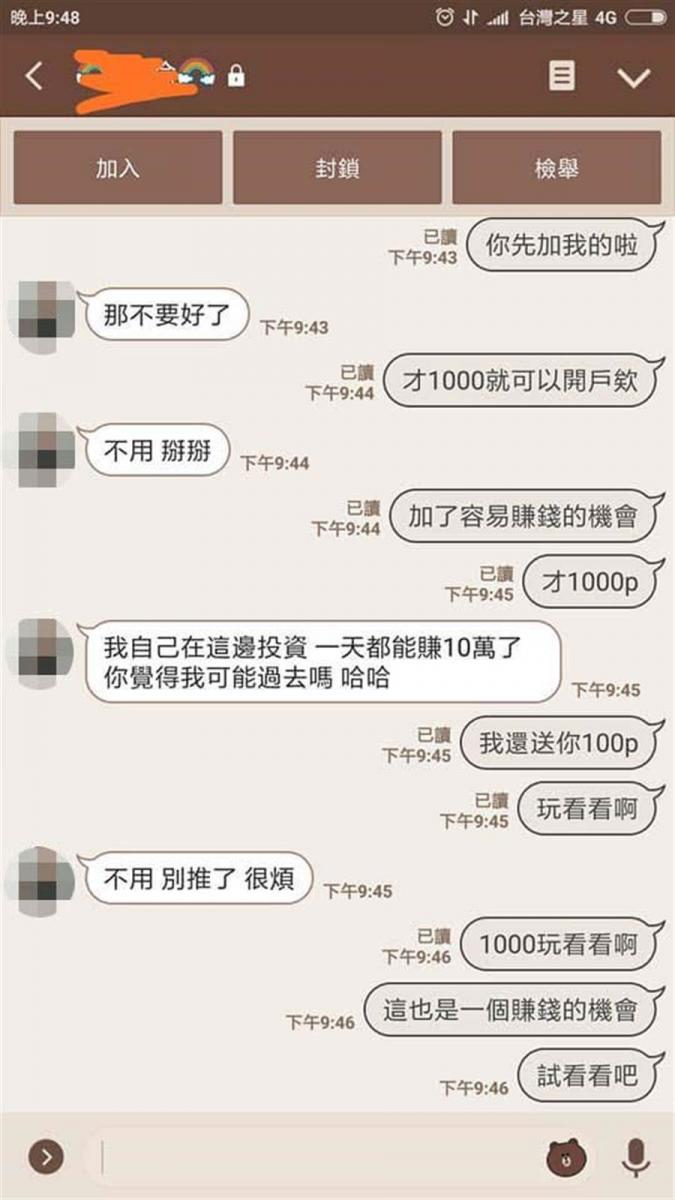The image size is (675, 1200).
Task: Start voice message with the microphone
Action: 634,1158
